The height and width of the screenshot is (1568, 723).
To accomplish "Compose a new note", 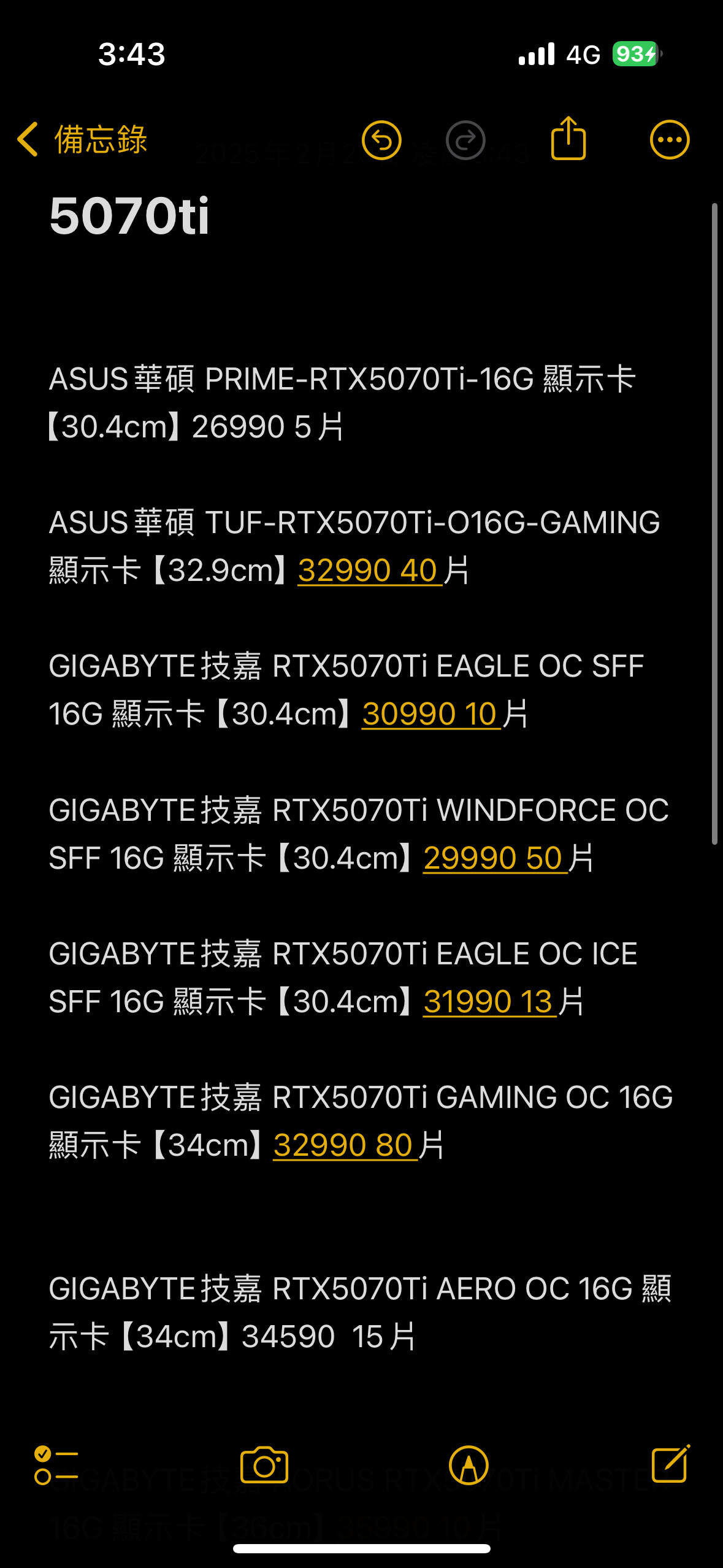I will pyautogui.click(x=670, y=1464).
